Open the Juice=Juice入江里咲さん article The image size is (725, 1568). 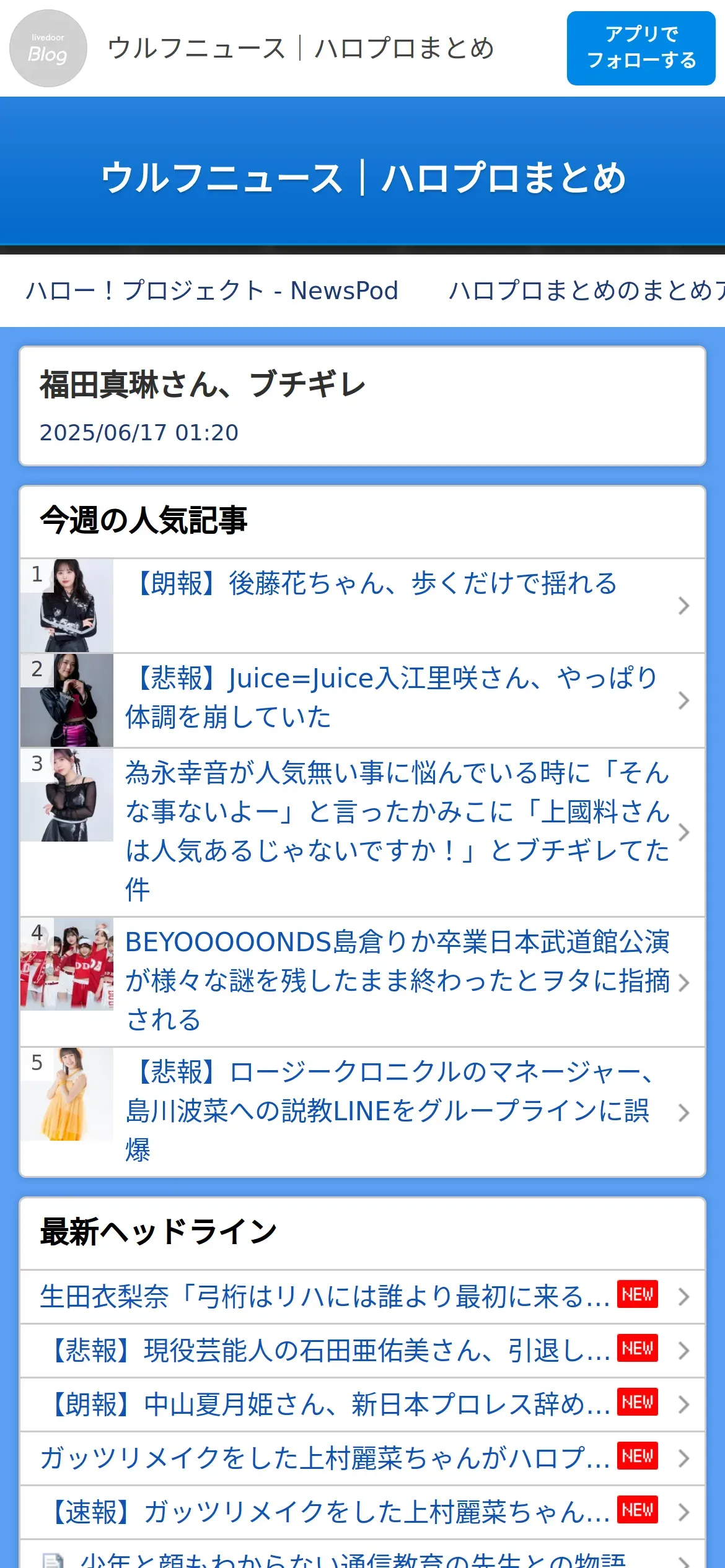(390, 698)
